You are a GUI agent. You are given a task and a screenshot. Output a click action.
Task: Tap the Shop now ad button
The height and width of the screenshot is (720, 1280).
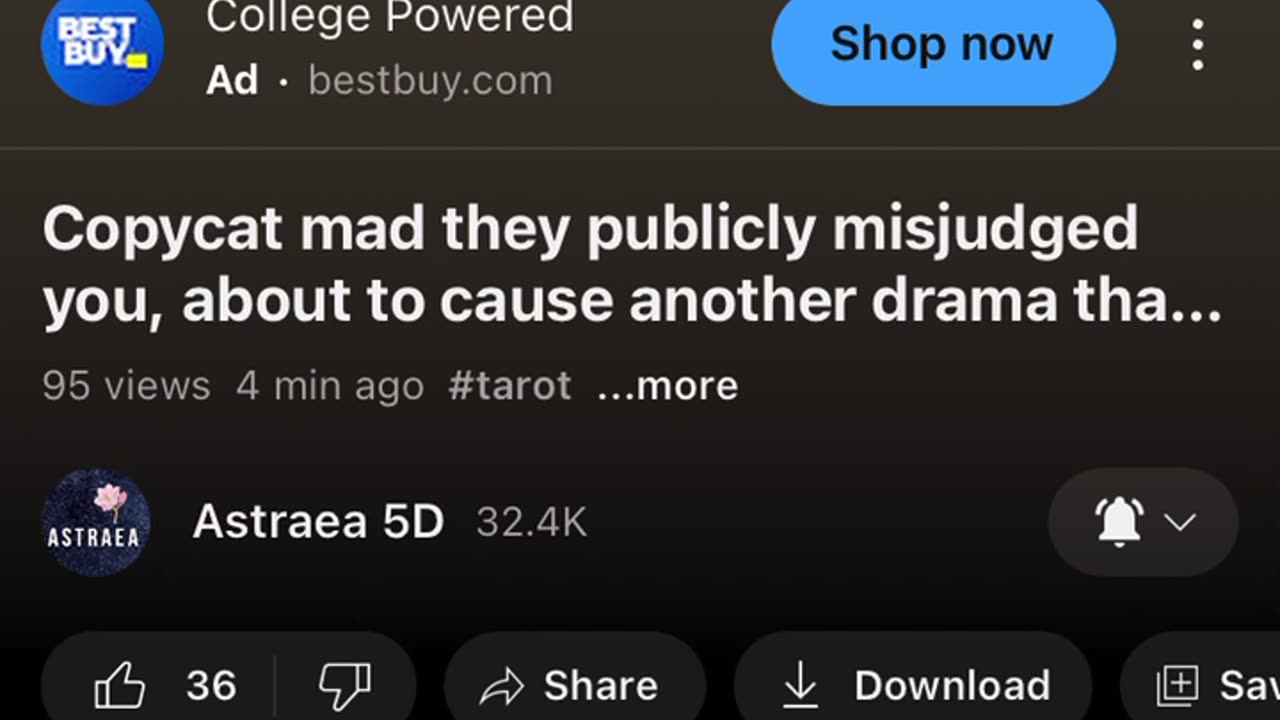[943, 44]
